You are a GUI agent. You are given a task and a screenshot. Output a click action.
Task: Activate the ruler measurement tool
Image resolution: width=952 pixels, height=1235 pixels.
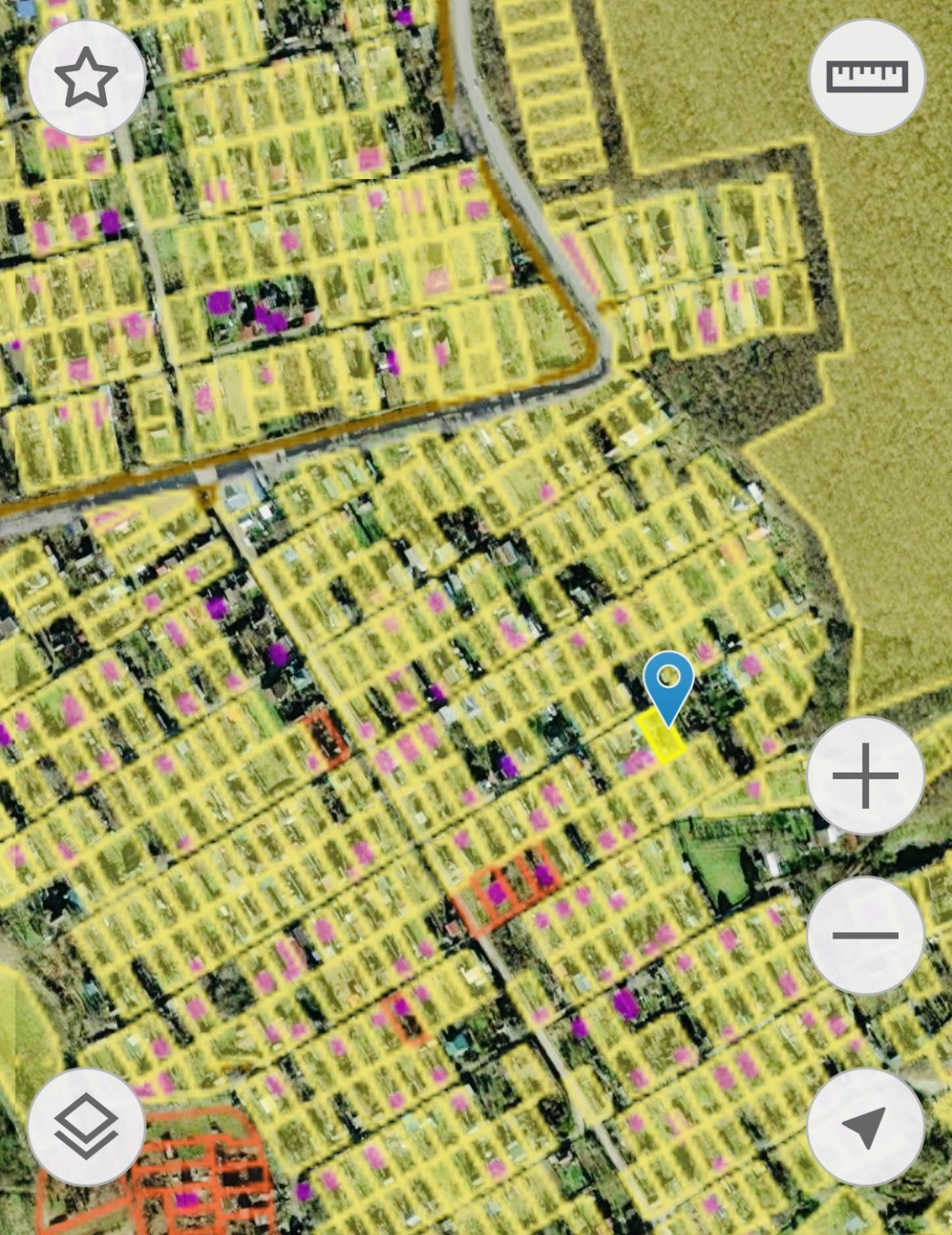867,77
